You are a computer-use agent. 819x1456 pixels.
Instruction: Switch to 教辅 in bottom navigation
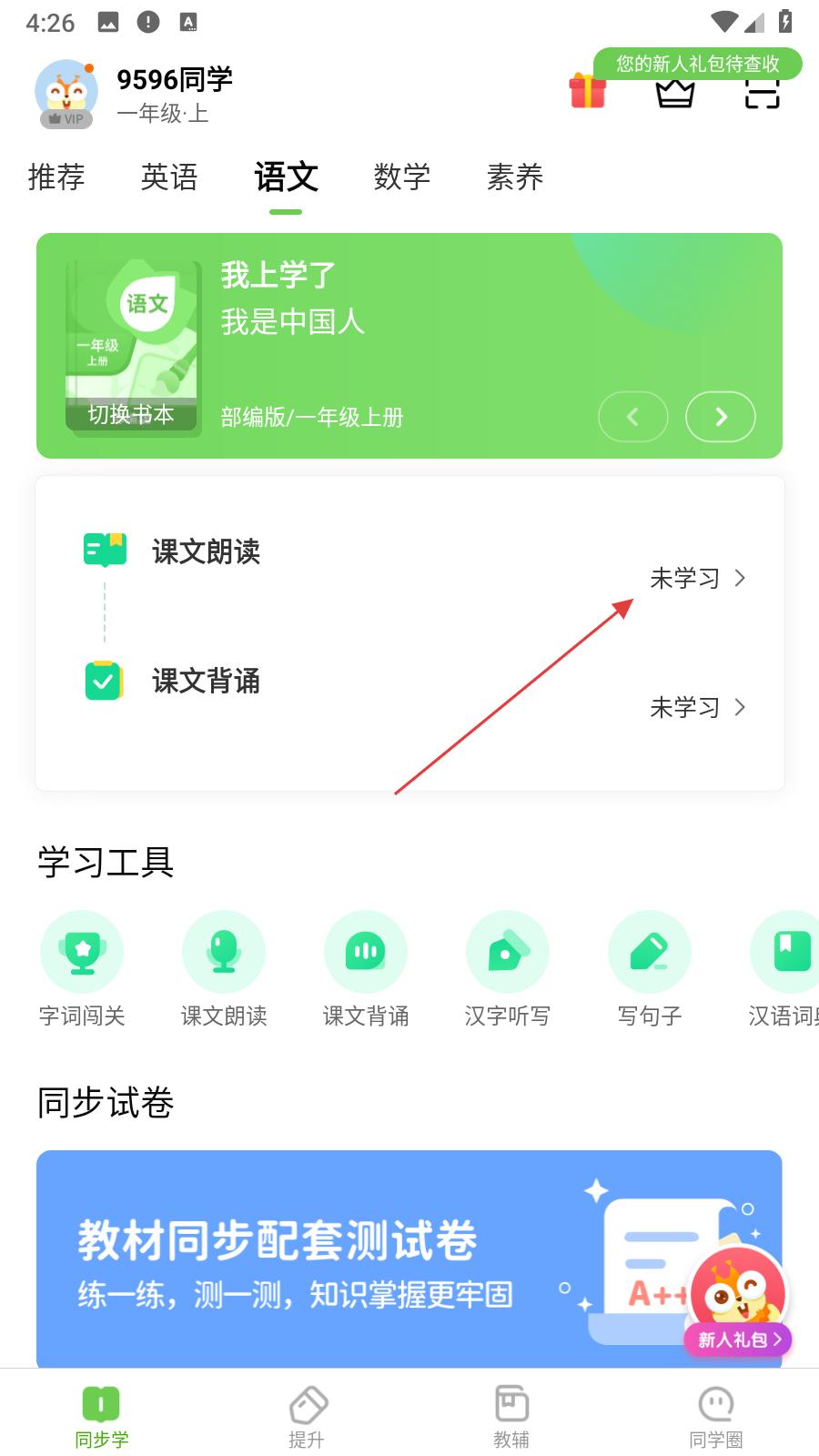[511, 1416]
